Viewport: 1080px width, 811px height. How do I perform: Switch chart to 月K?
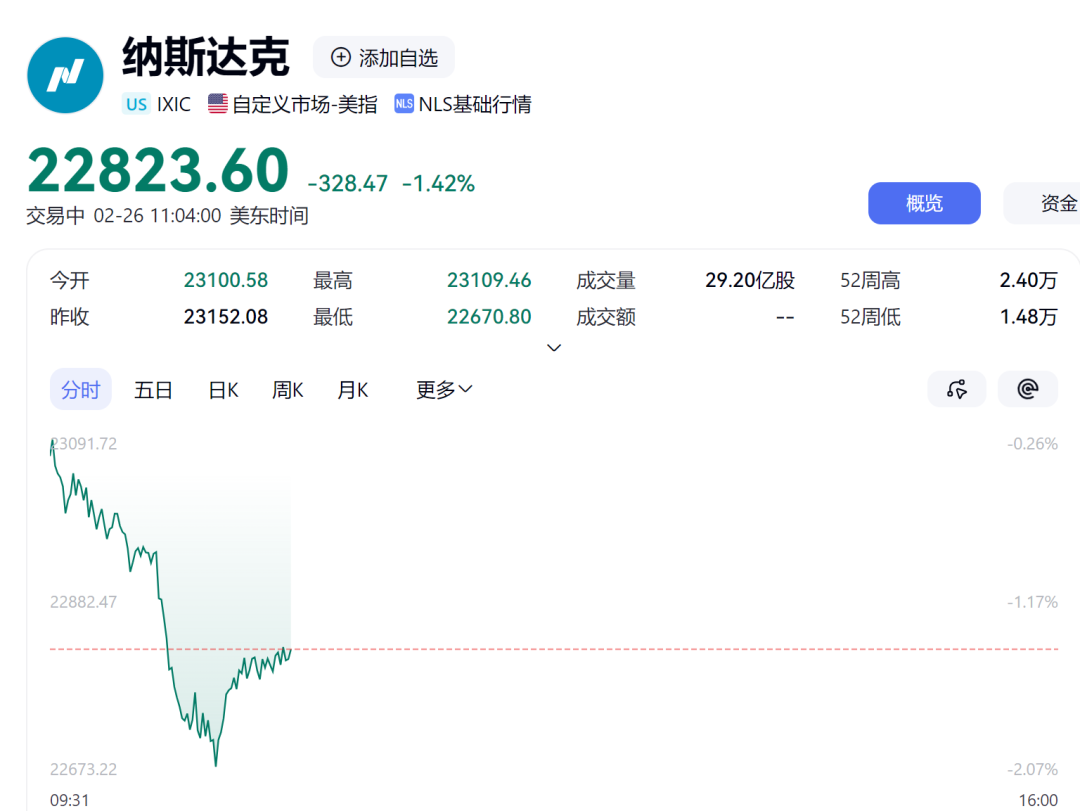(x=353, y=390)
